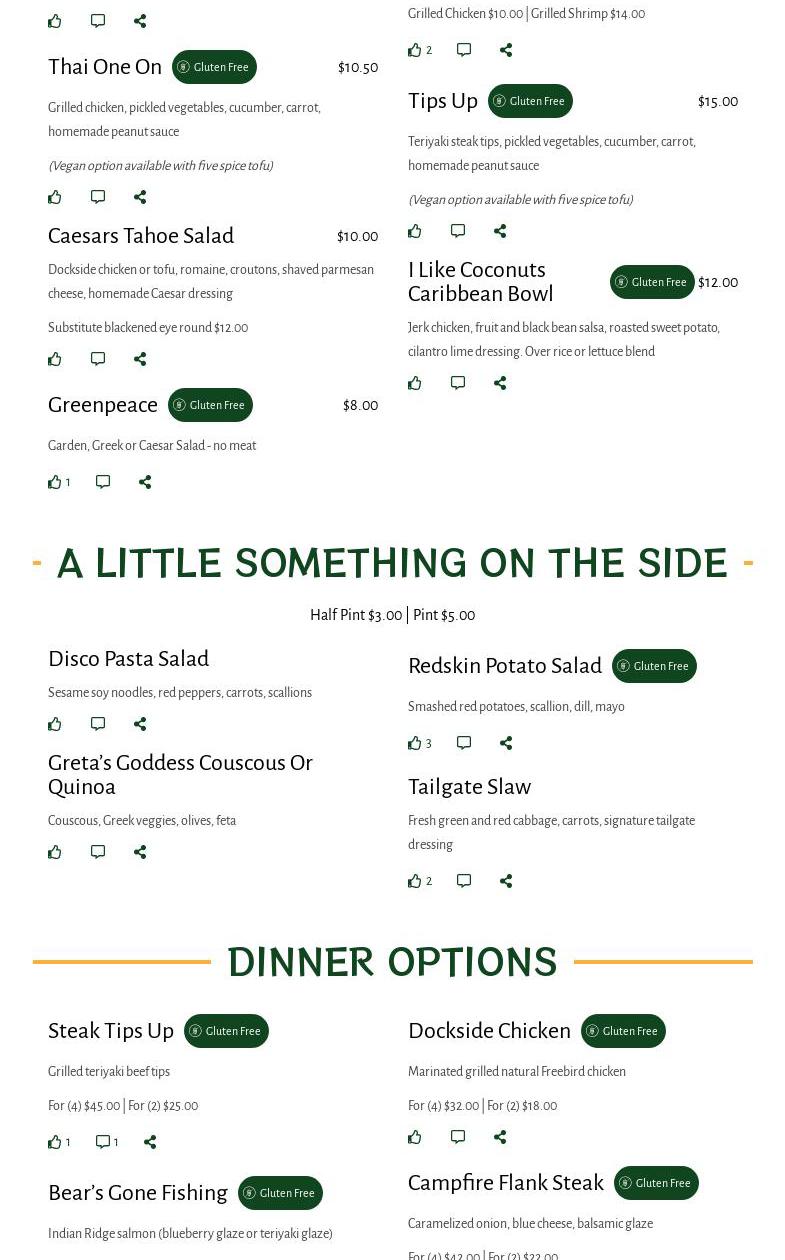Like the Greenpeace salad
Viewport: 785px width, 1260px height.
tap(54, 482)
